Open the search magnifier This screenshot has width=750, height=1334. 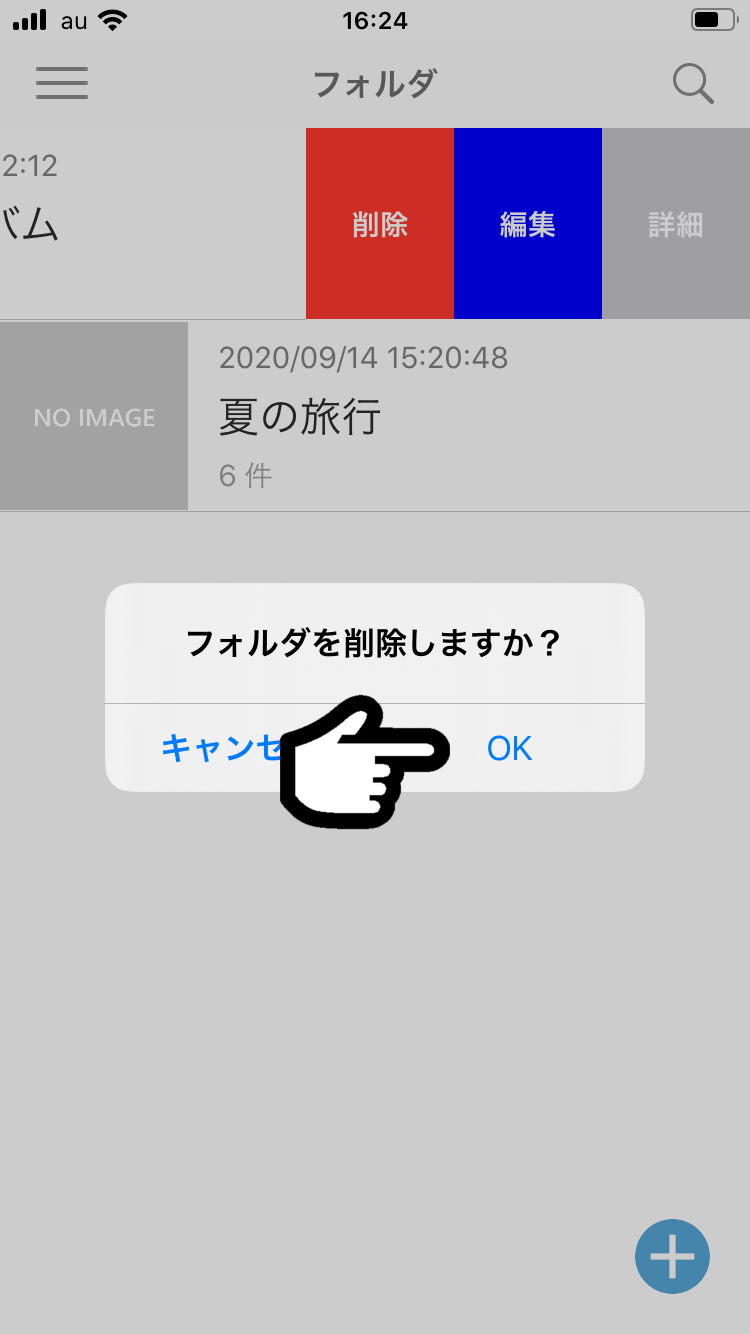tap(693, 84)
